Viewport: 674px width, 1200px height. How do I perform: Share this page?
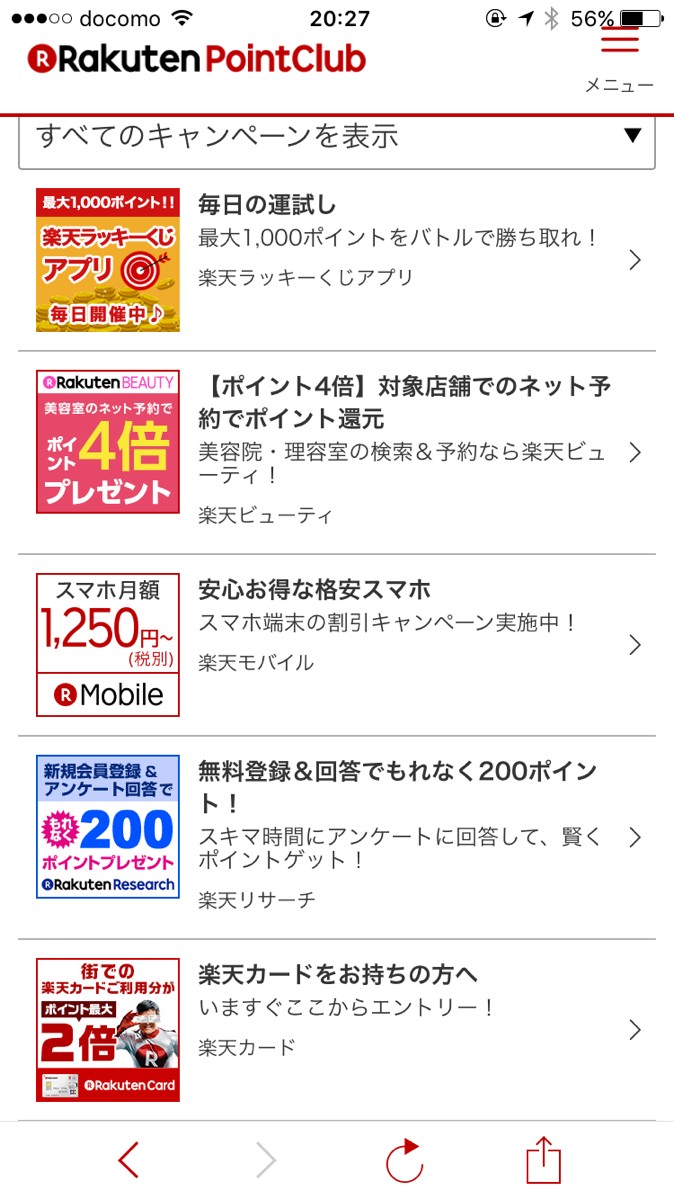coord(543,1161)
